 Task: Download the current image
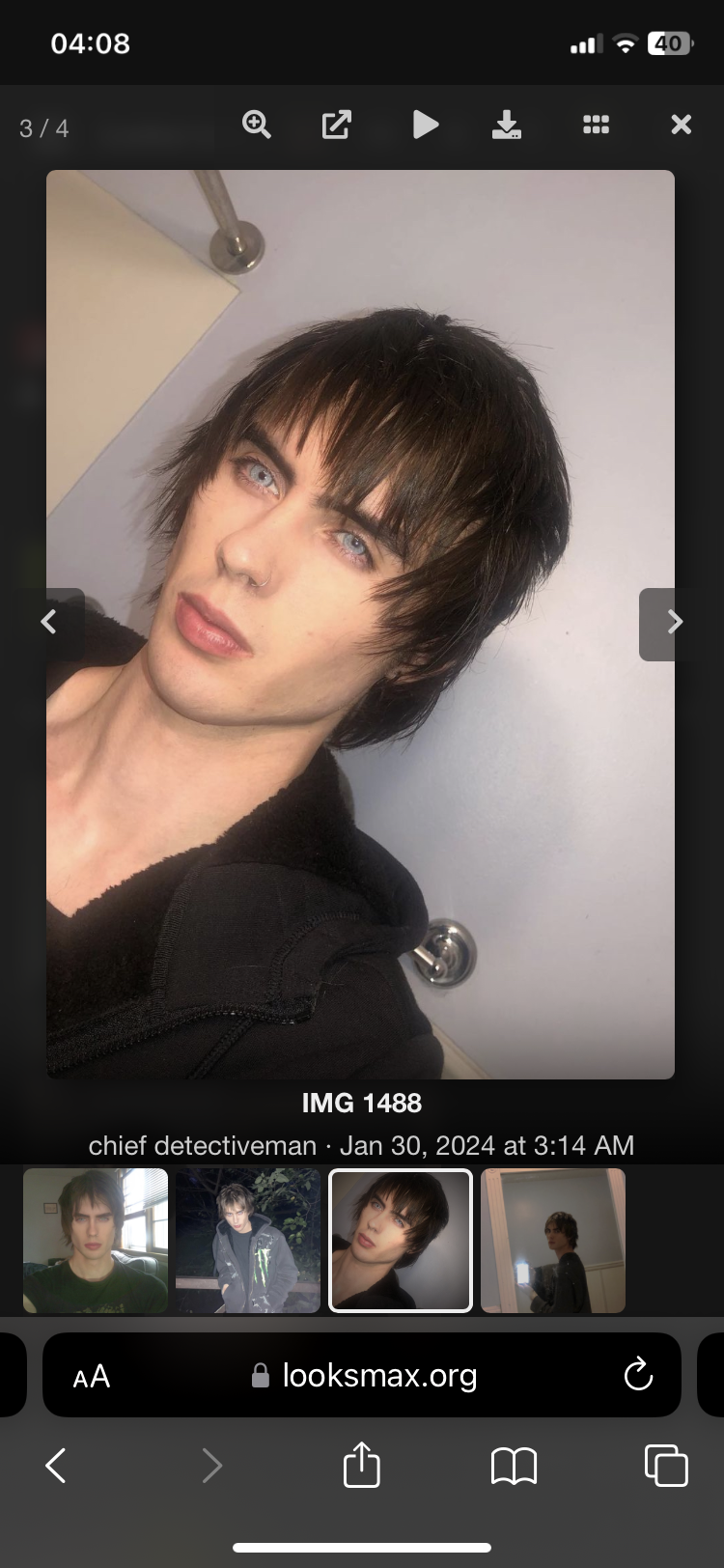pyautogui.click(x=507, y=125)
